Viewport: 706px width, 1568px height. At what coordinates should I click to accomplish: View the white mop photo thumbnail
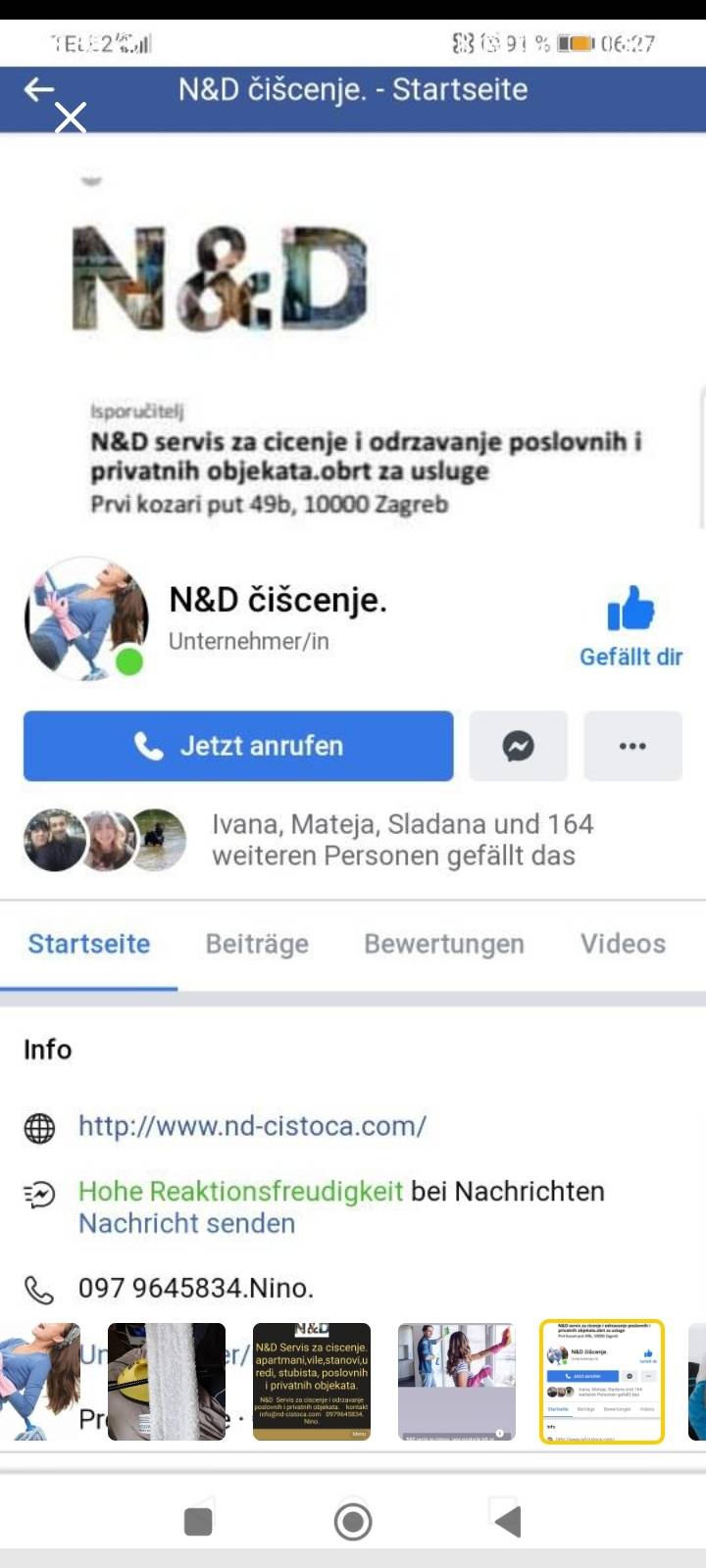click(167, 1381)
